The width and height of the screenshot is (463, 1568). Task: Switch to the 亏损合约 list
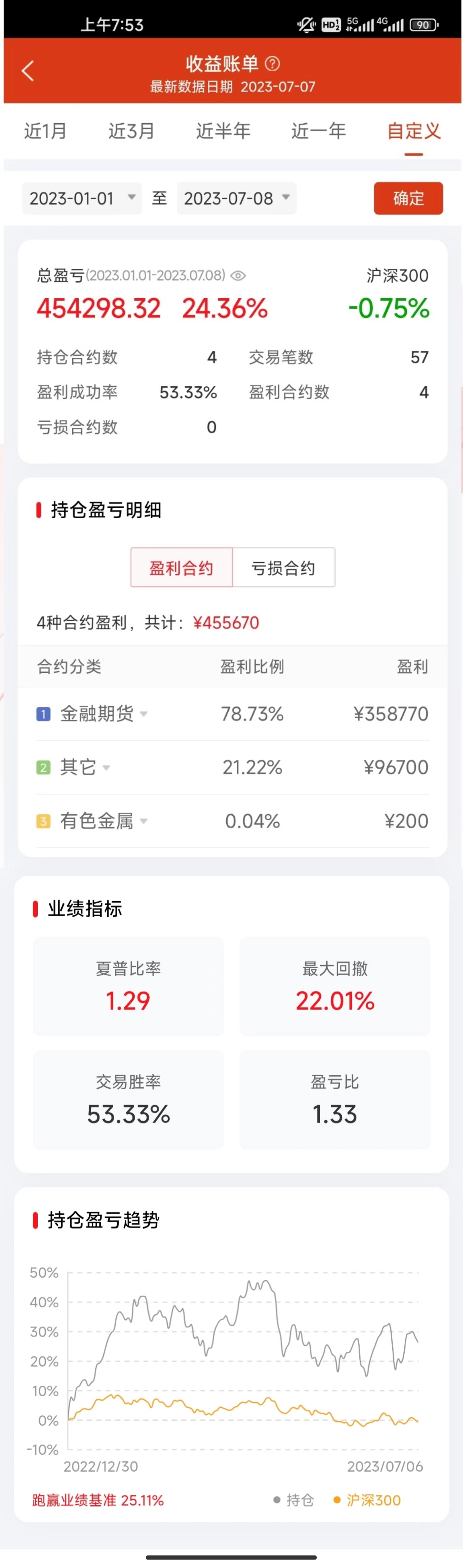click(284, 568)
